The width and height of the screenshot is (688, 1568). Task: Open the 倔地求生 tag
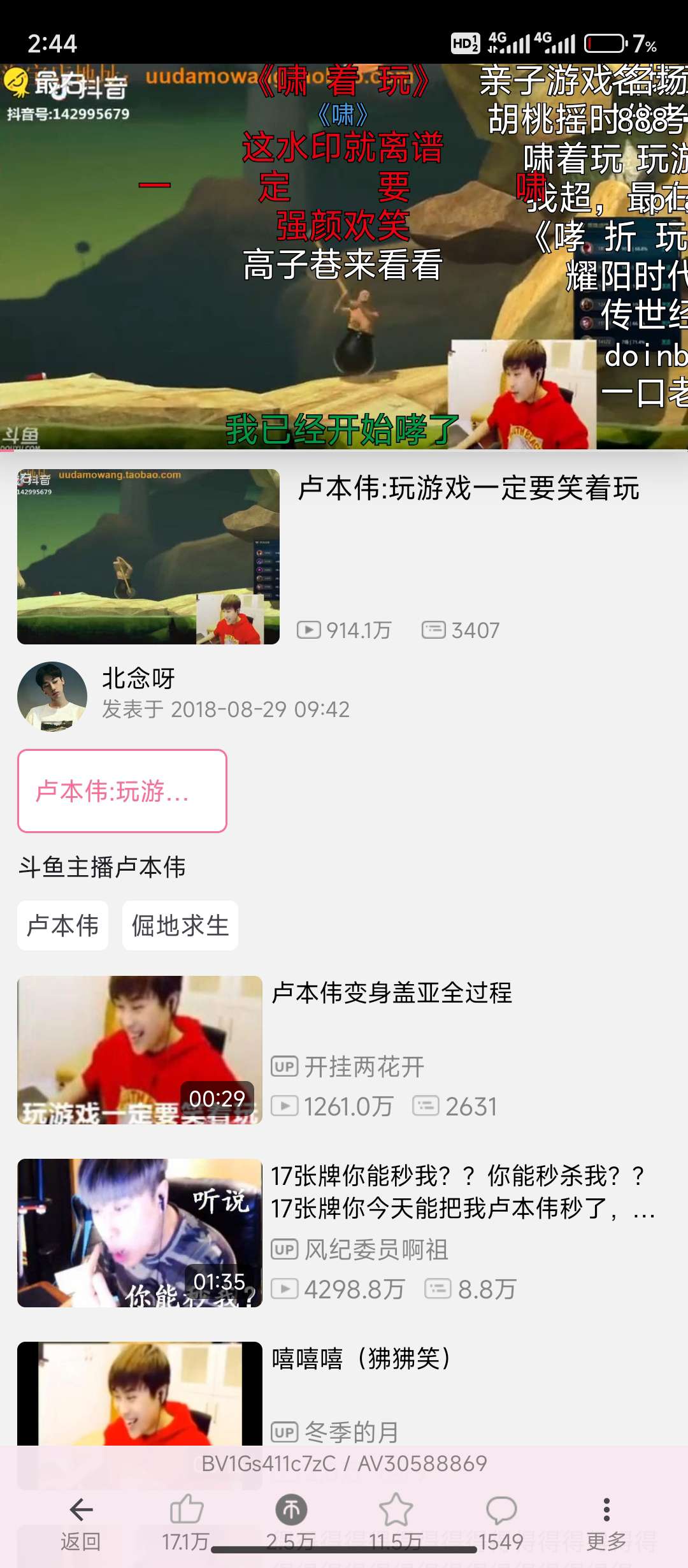(x=180, y=926)
